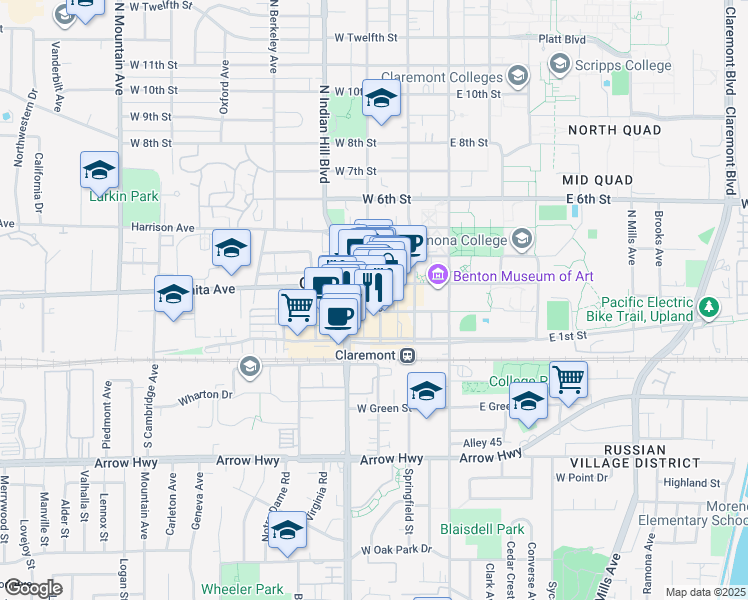Select the school marker south of Harrison Ave
This screenshot has height=600, width=748.
[231, 248]
